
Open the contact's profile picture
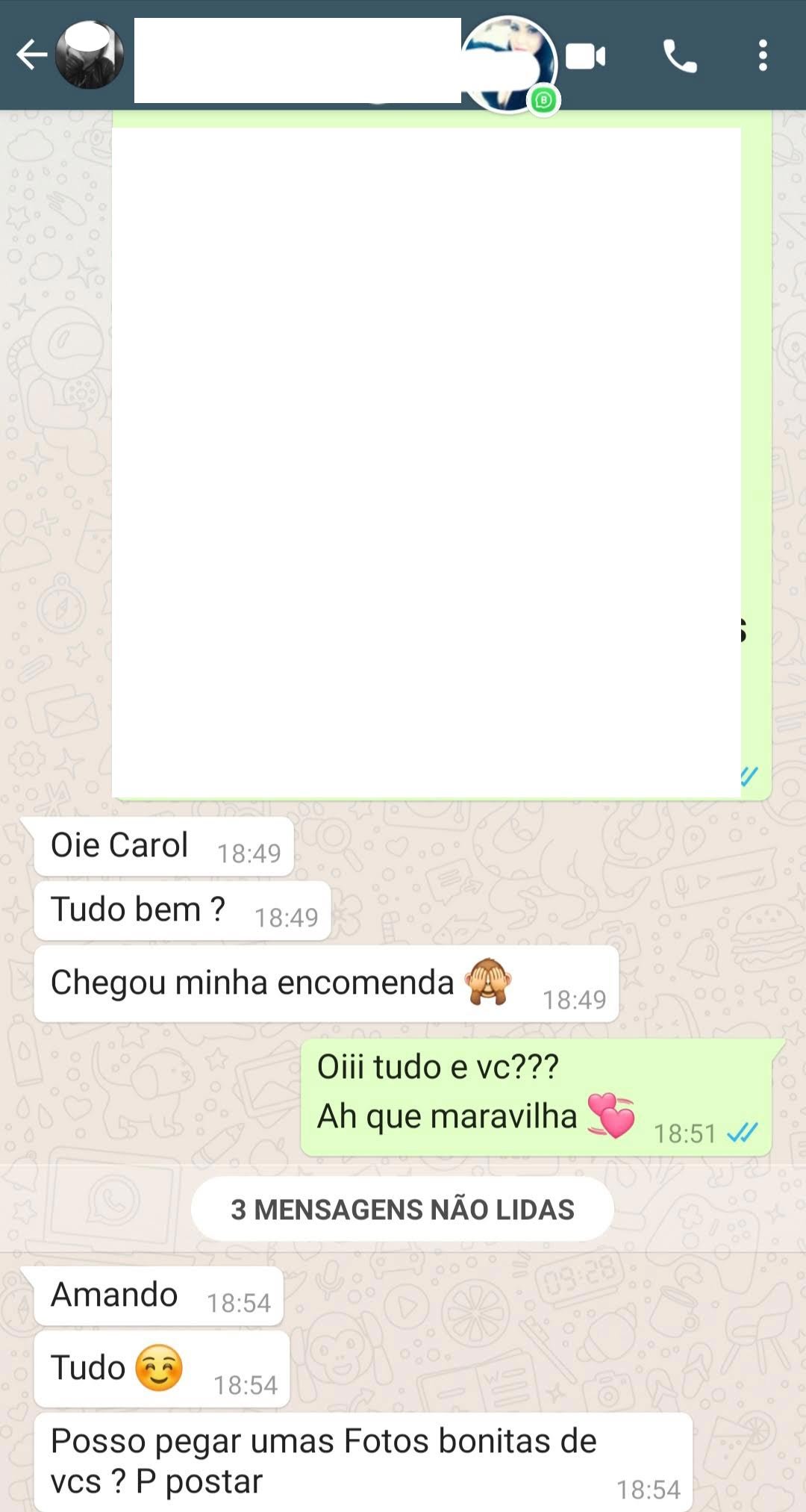(90, 55)
